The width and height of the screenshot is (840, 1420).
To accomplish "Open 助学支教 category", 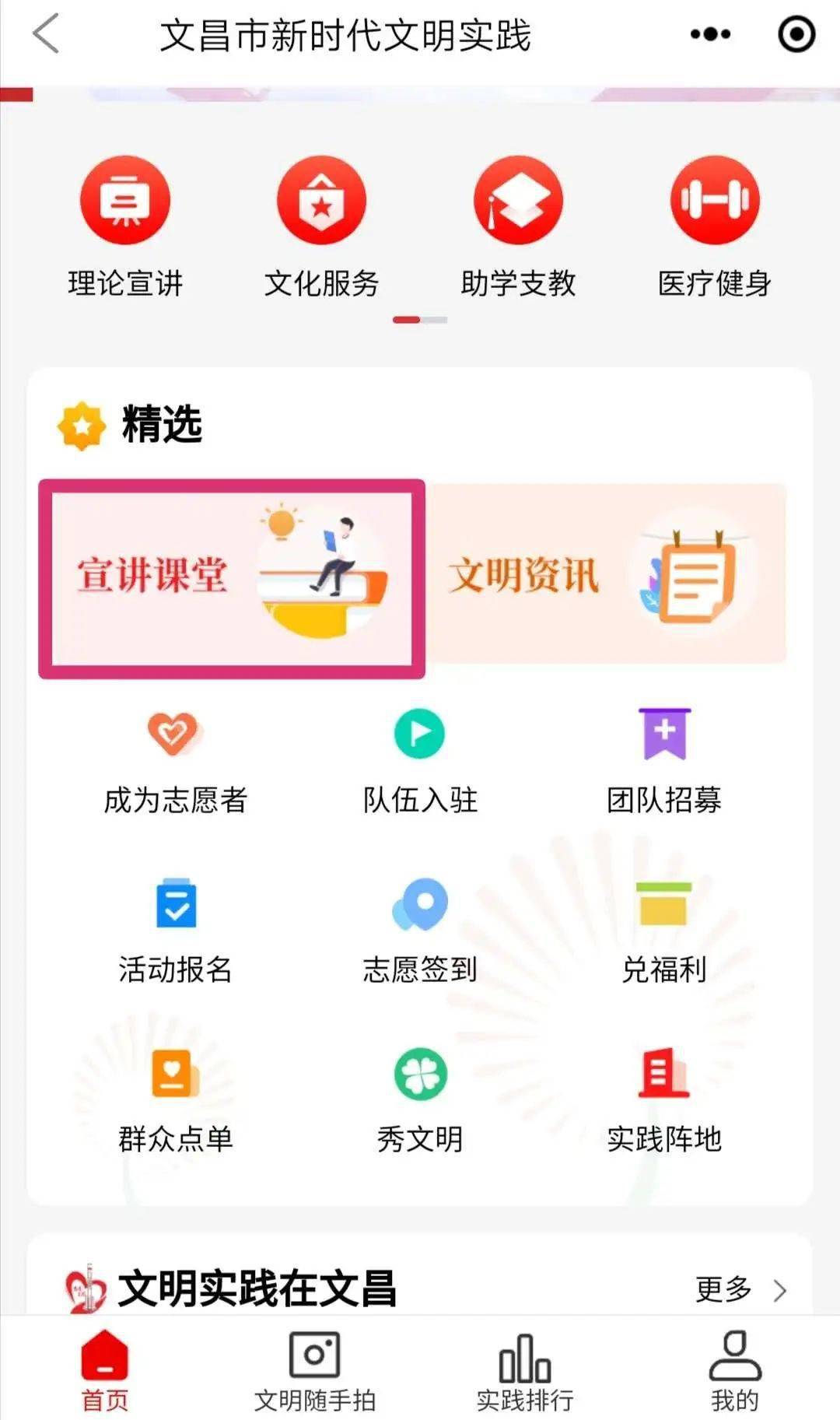I will pyautogui.click(x=518, y=226).
